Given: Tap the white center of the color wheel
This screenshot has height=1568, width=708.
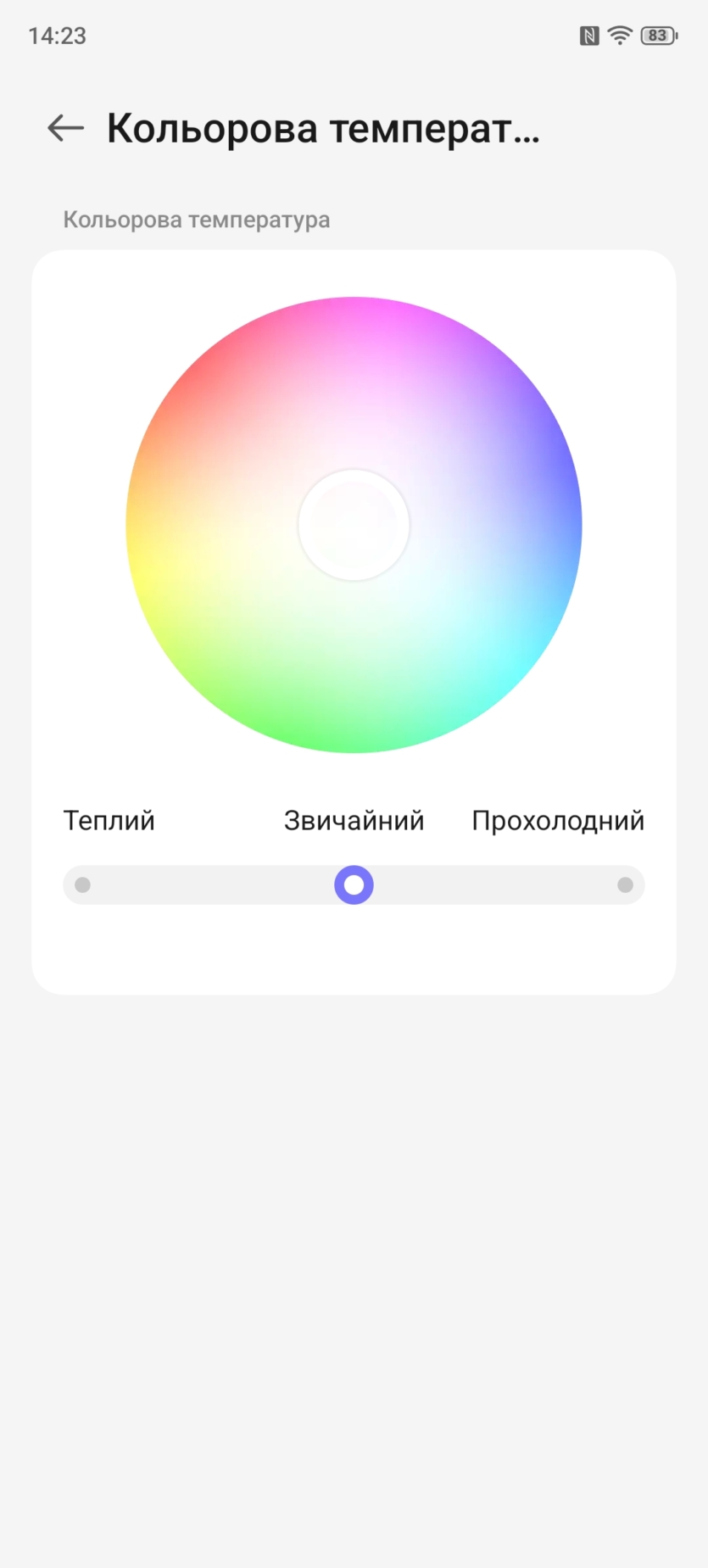Looking at the screenshot, I should coord(354,526).
